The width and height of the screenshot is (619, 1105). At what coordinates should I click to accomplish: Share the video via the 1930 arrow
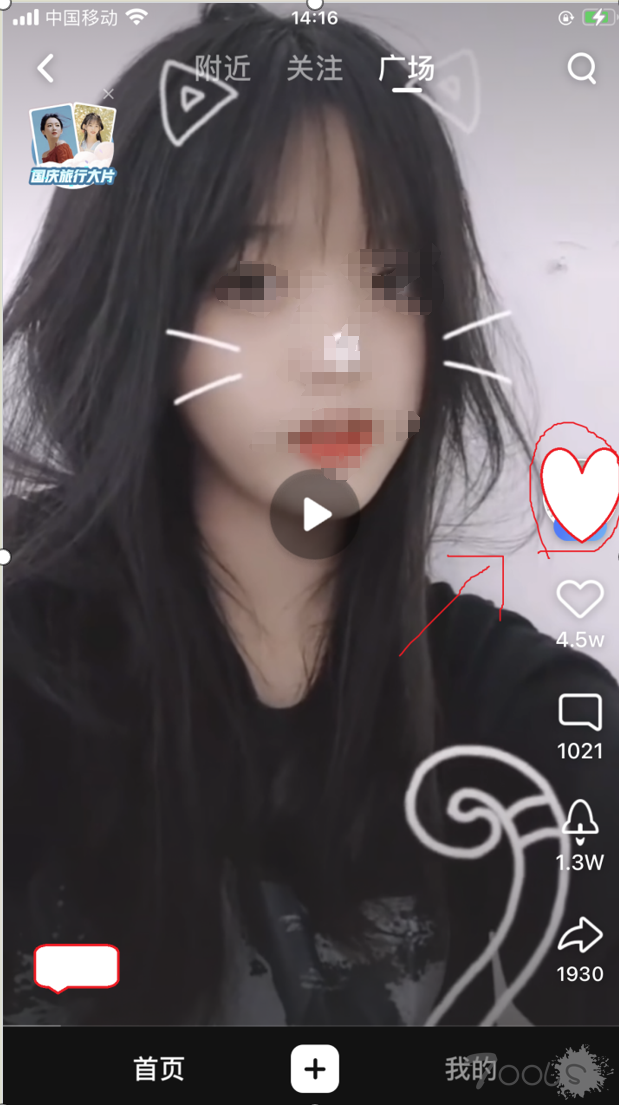580,935
